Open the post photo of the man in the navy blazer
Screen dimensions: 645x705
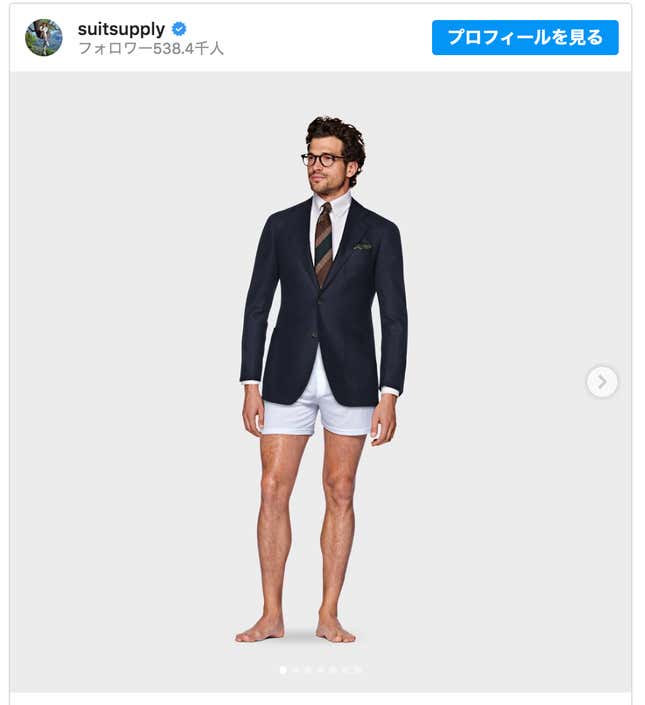pos(320,380)
